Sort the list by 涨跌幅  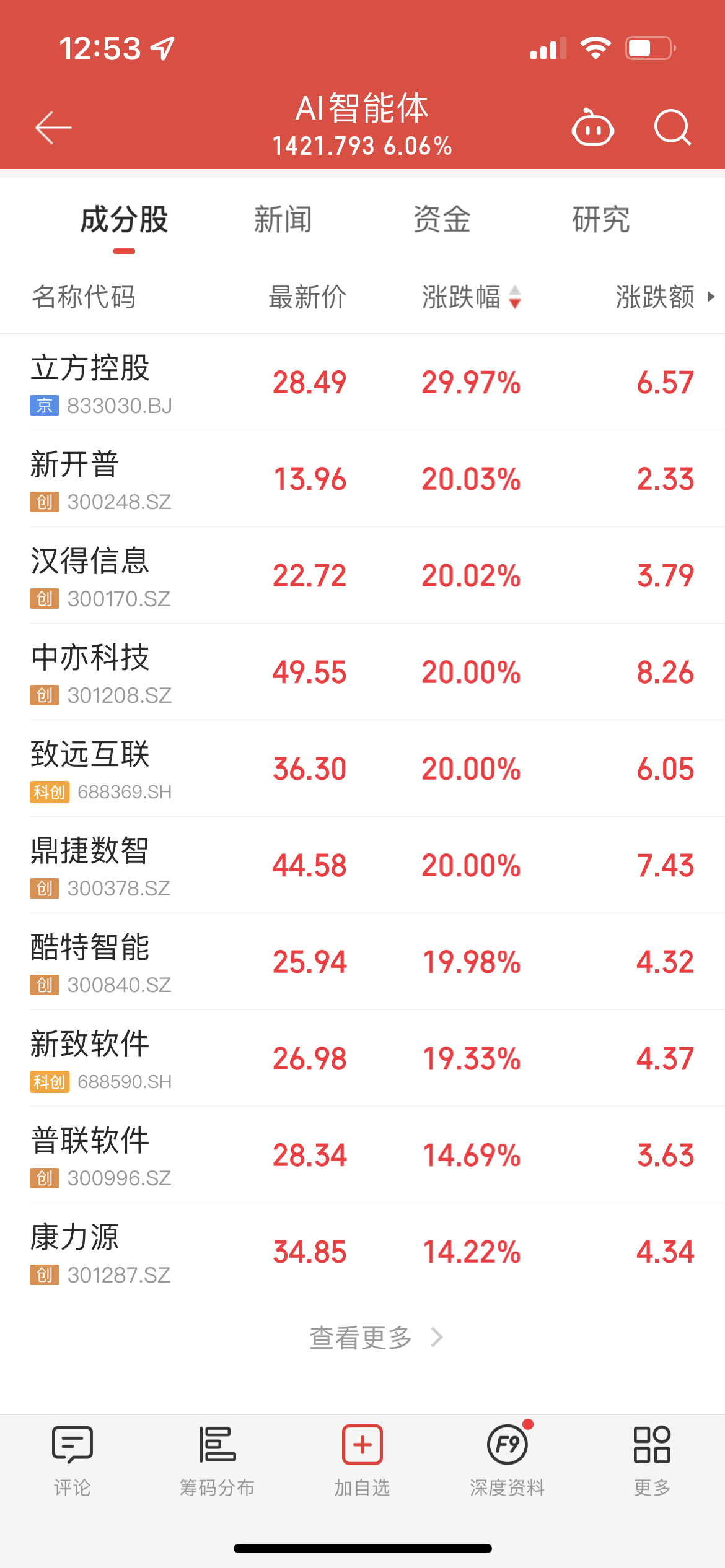(472, 297)
